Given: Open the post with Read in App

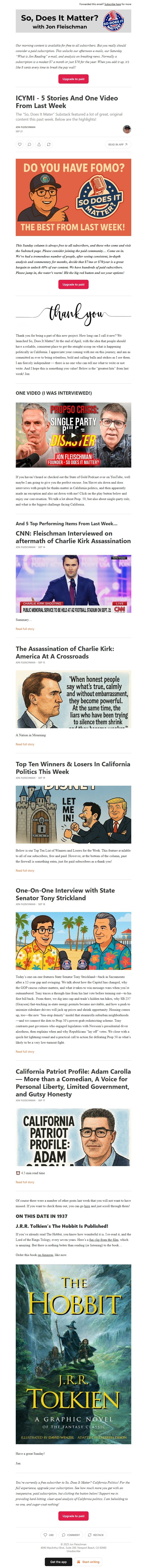Looking at the screenshot, I should (x=117, y=144).
